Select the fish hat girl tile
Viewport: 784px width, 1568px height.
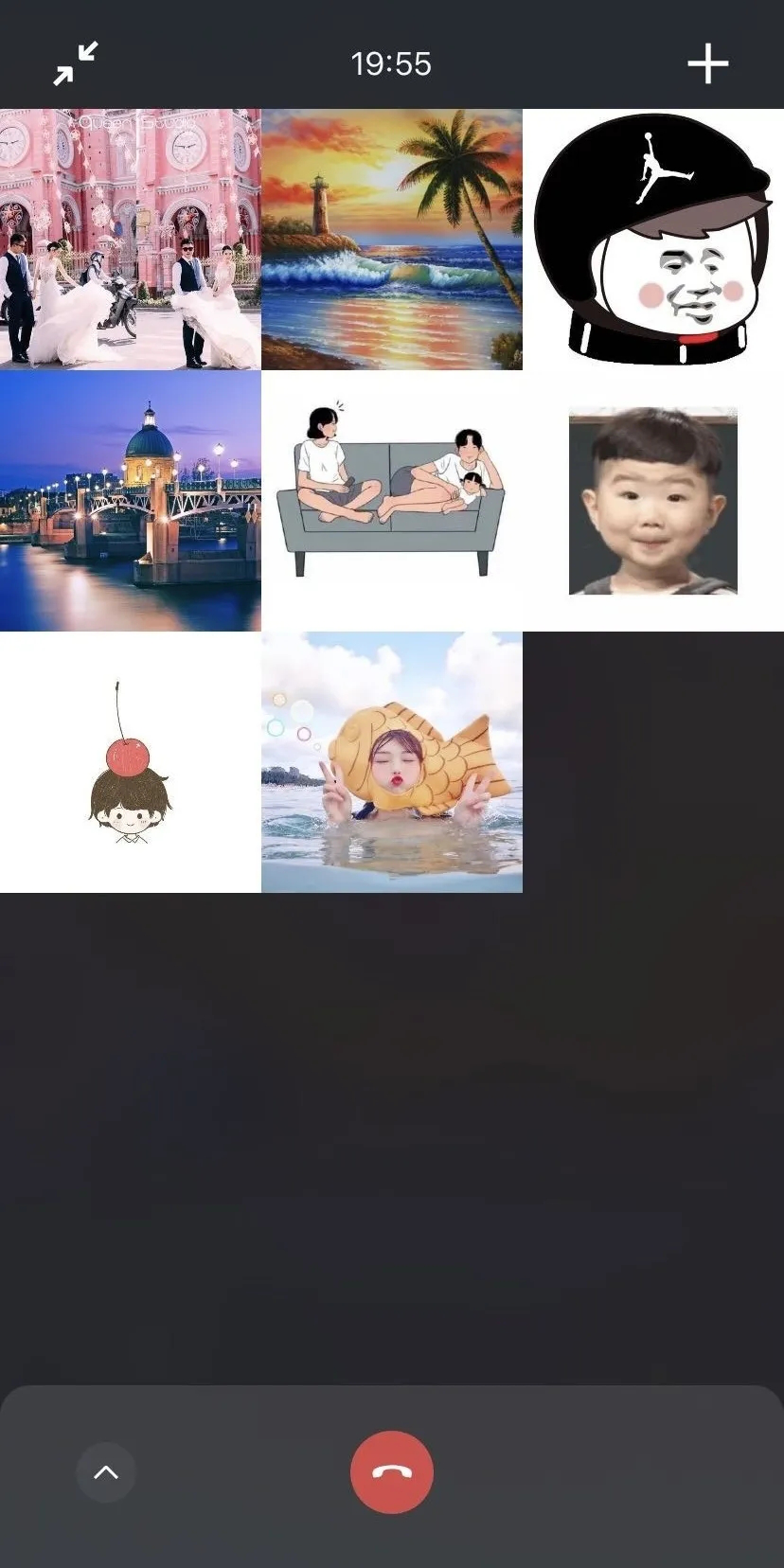(391, 762)
